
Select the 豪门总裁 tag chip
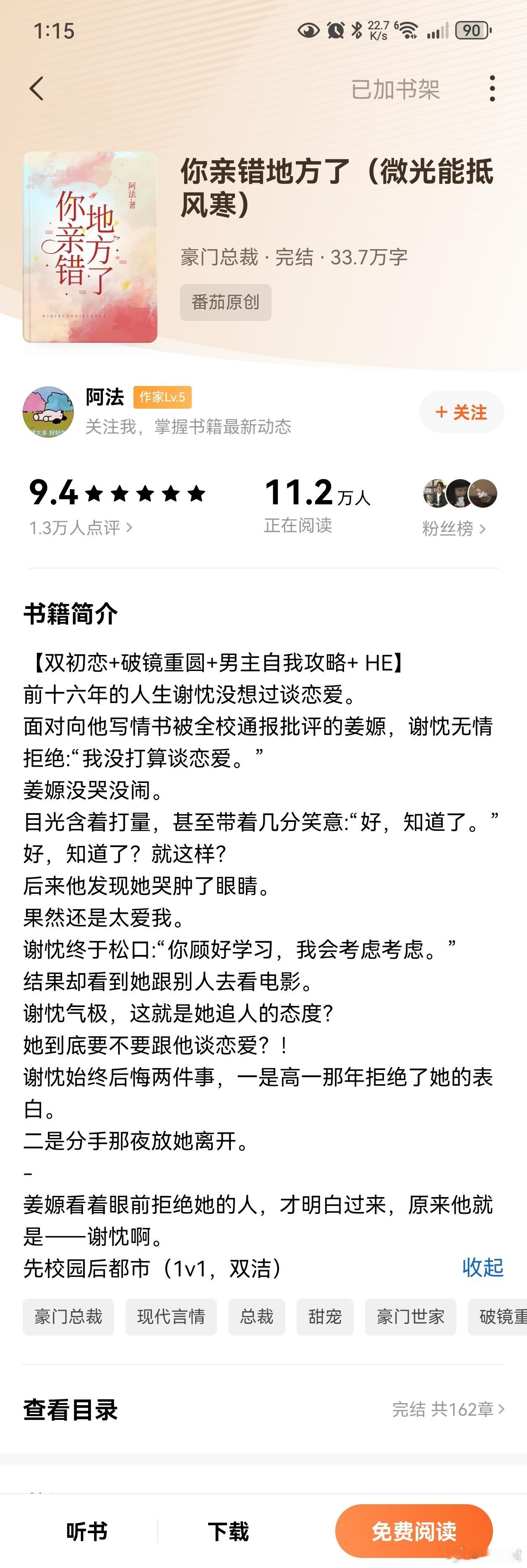[x=68, y=1317]
